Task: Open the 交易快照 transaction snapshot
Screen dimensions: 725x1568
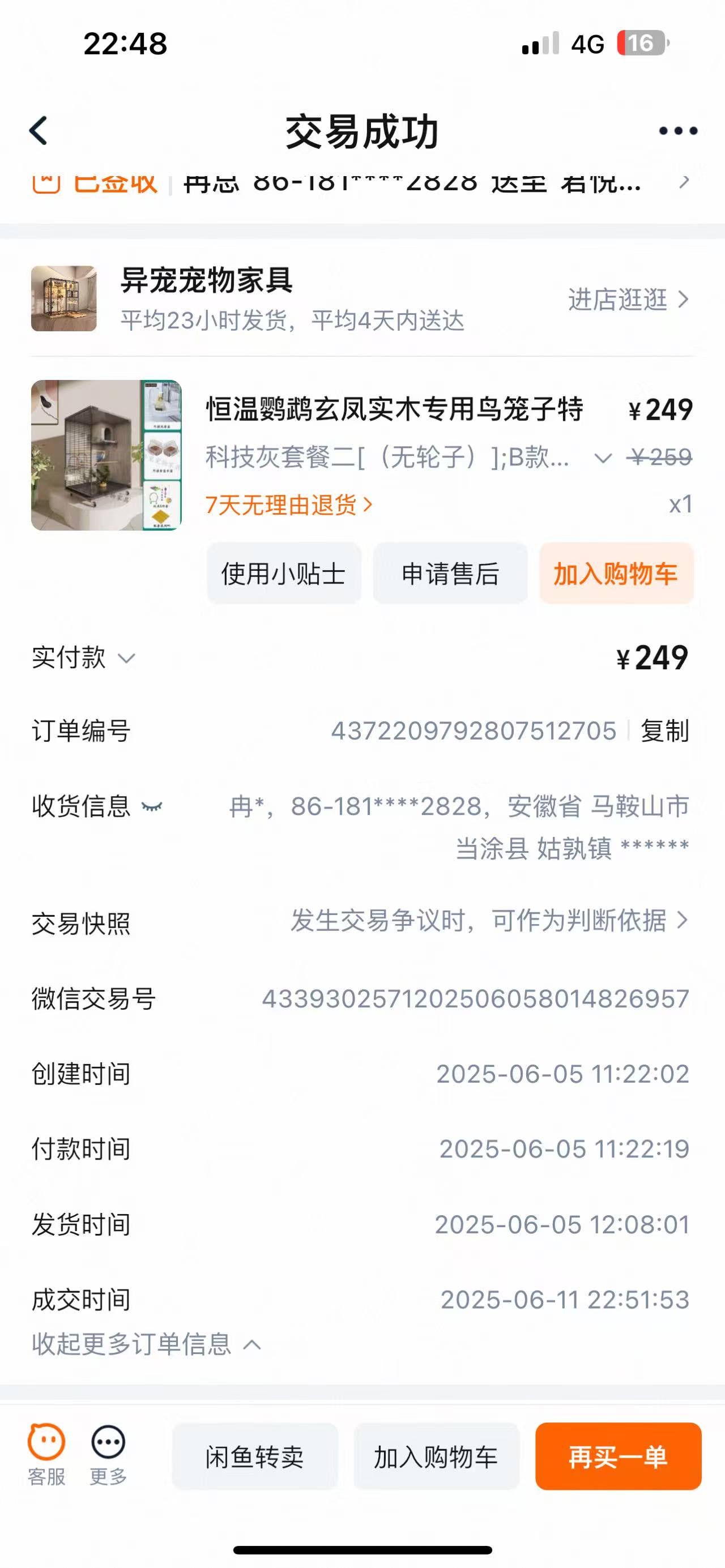Action: click(487, 921)
